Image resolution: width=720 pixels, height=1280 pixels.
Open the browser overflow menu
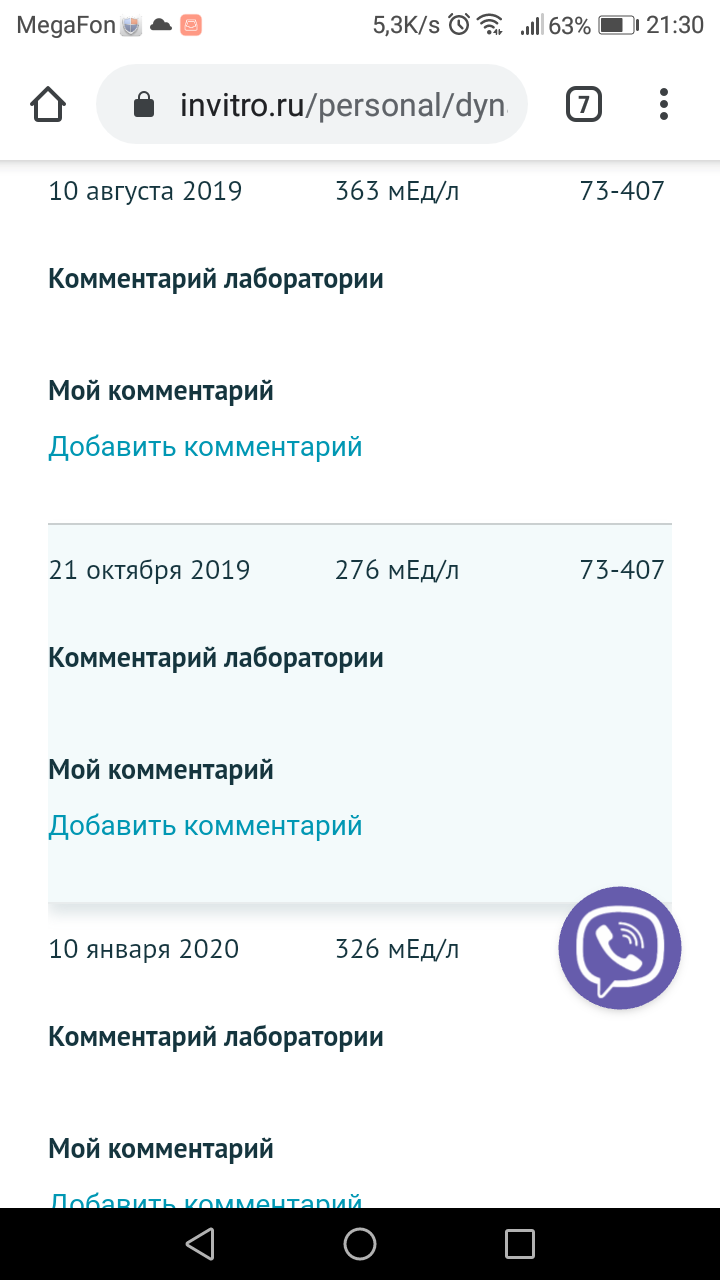[x=664, y=105]
